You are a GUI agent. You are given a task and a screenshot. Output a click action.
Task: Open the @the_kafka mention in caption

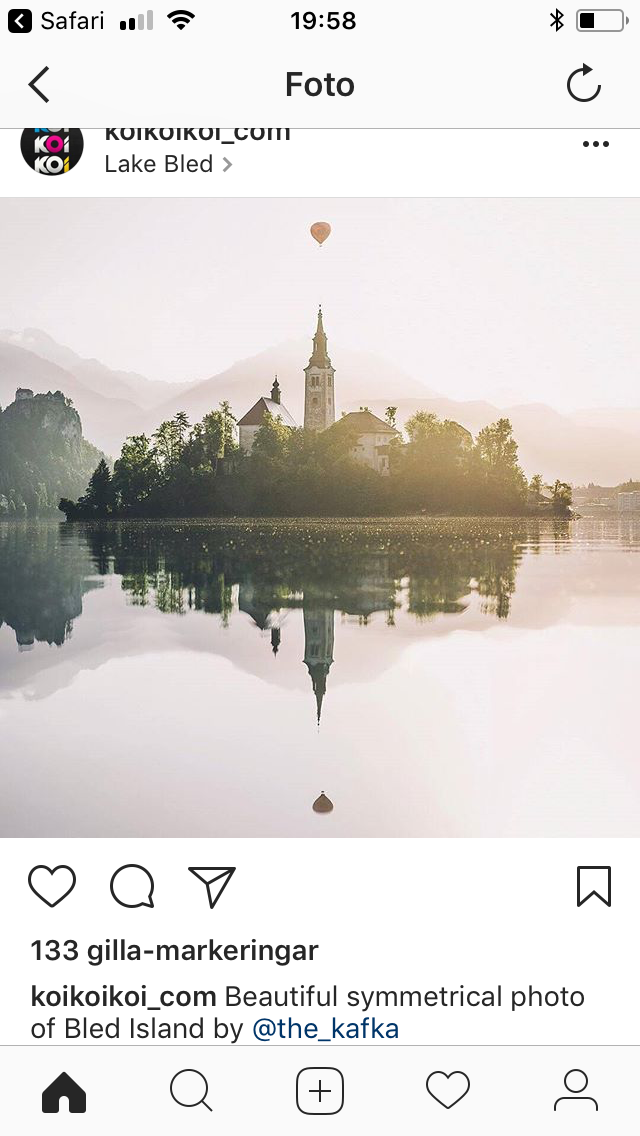point(325,1028)
